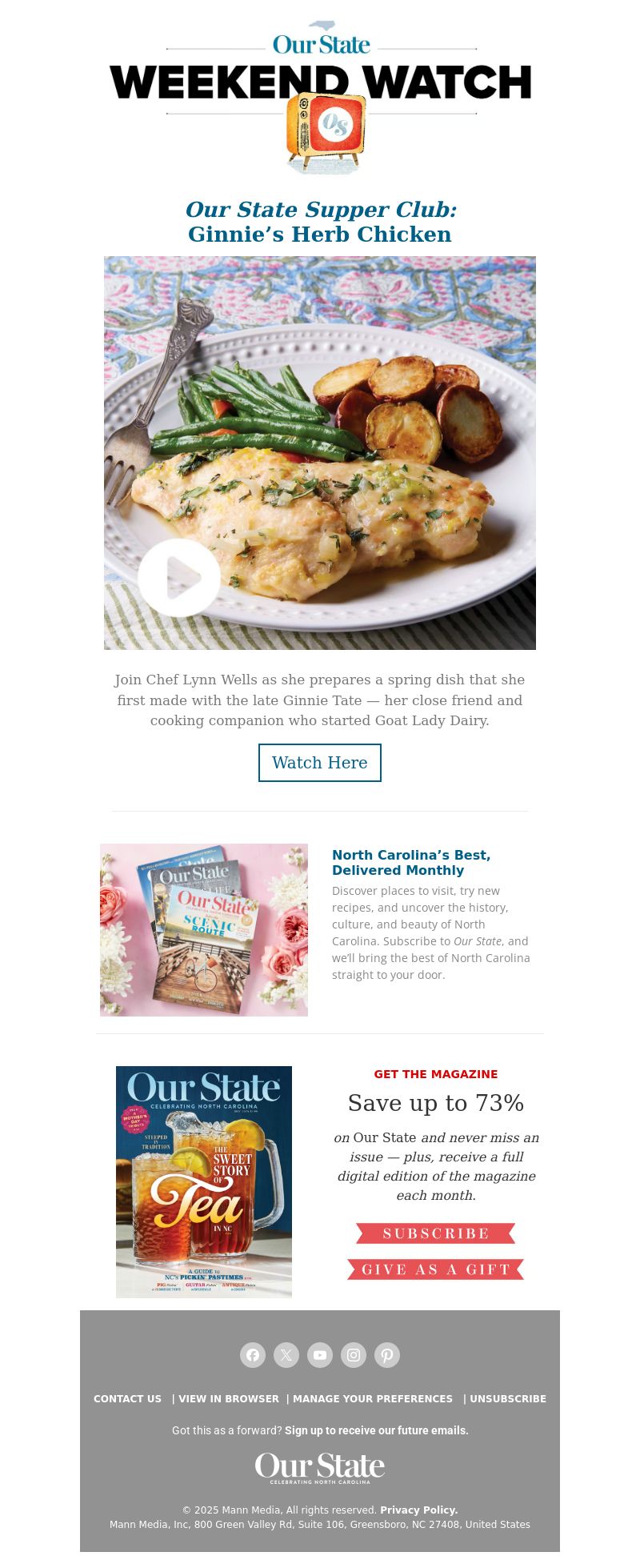Select Give as a Gift
Image resolution: width=640 pixels, height=1568 pixels.
click(x=435, y=1269)
